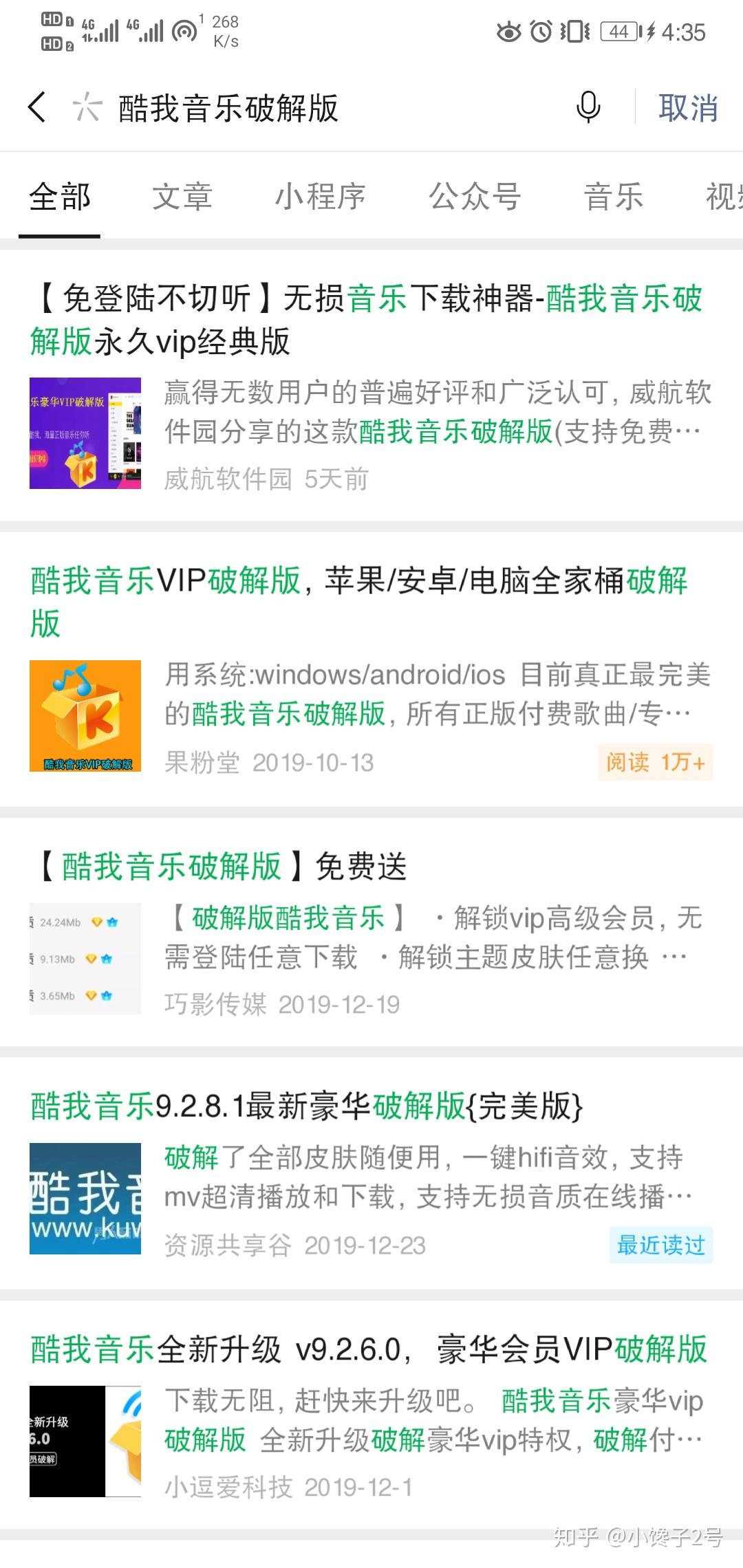Screen dimensions: 743x1568
Task: Select the 全部 tab
Action: pyautogui.click(x=60, y=197)
